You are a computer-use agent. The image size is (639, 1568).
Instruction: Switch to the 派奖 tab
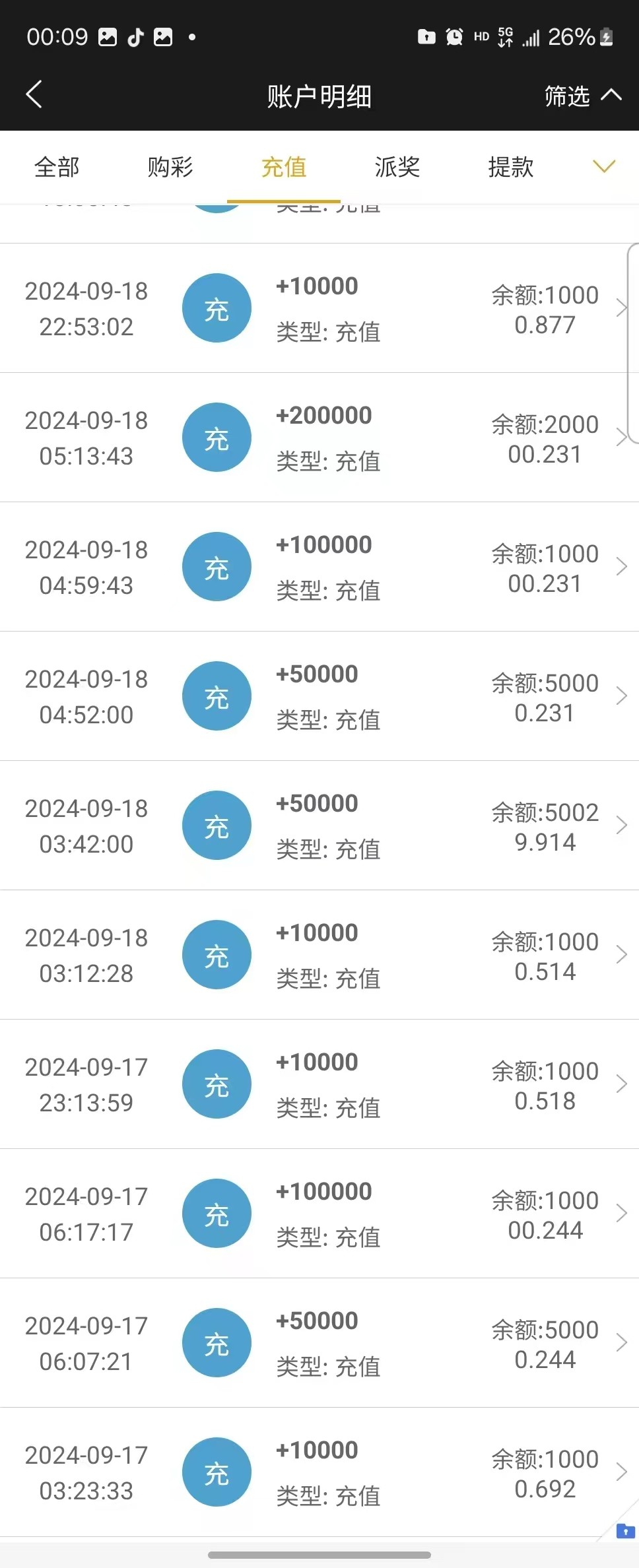[x=397, y=167]
